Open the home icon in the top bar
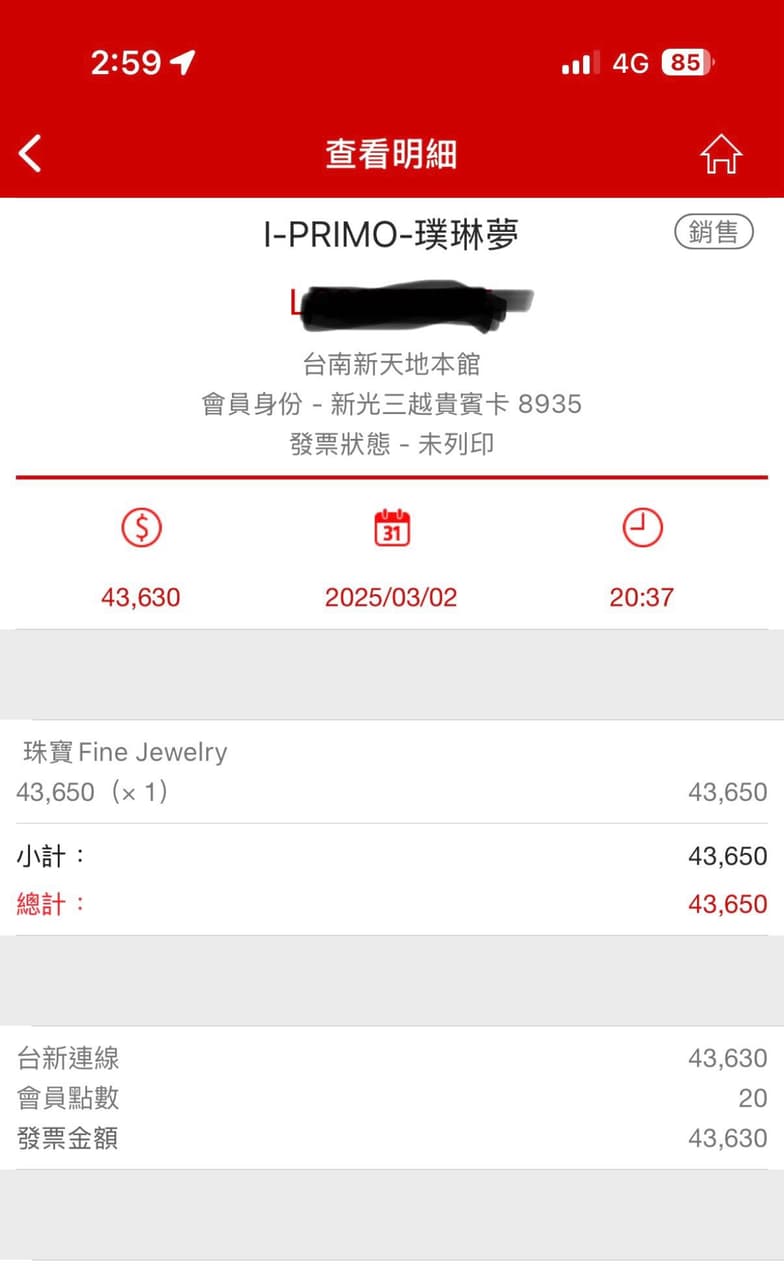Screen dimensions: 784x1280 coord(722,153)
